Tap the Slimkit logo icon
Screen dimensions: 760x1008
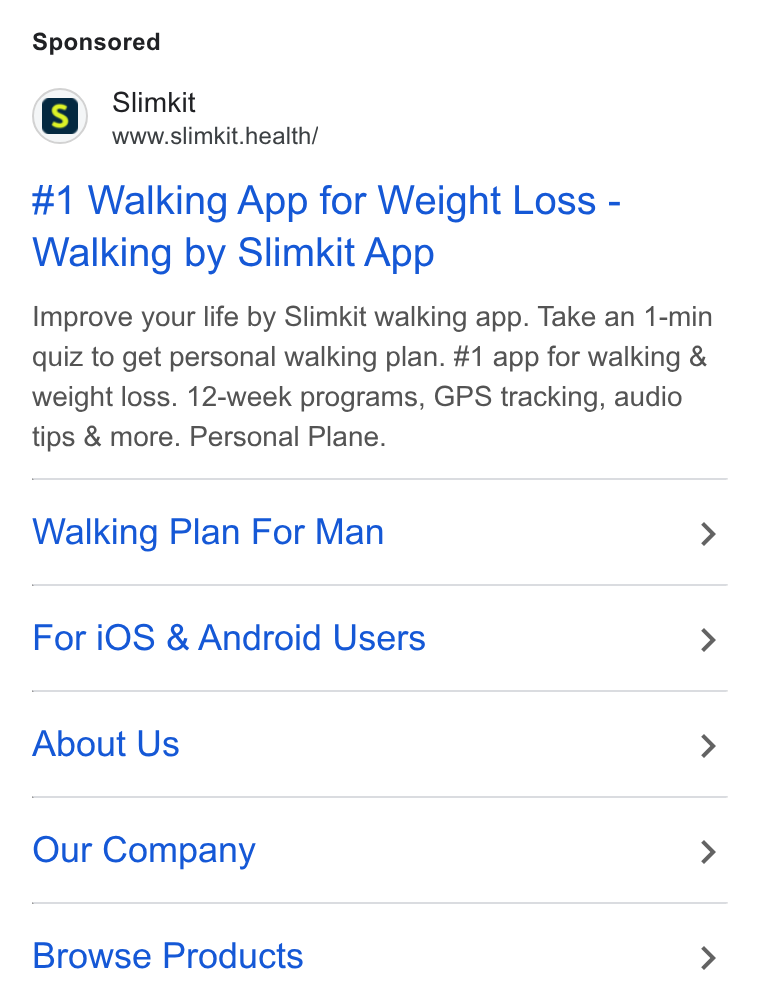60,116
